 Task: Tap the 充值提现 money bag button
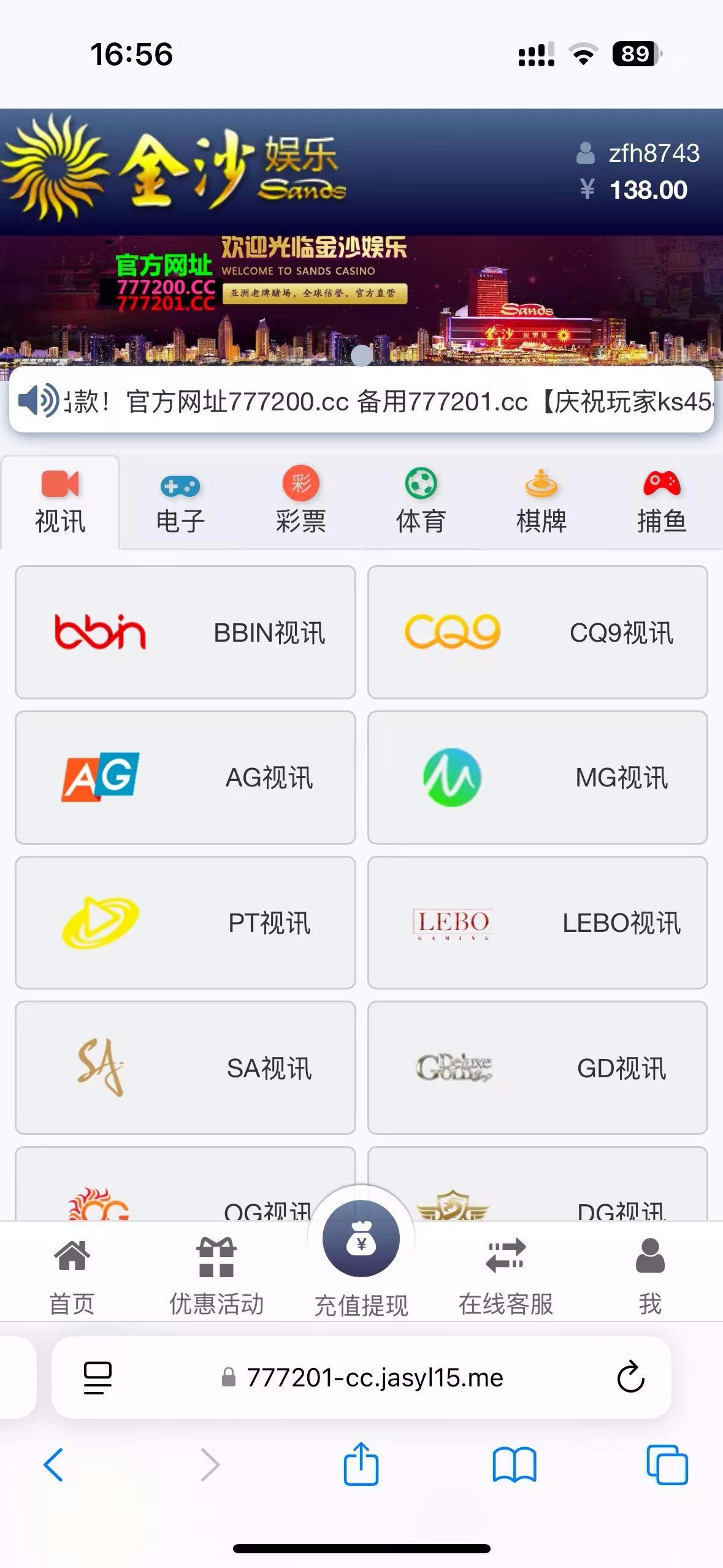[x=361, y=1239]
